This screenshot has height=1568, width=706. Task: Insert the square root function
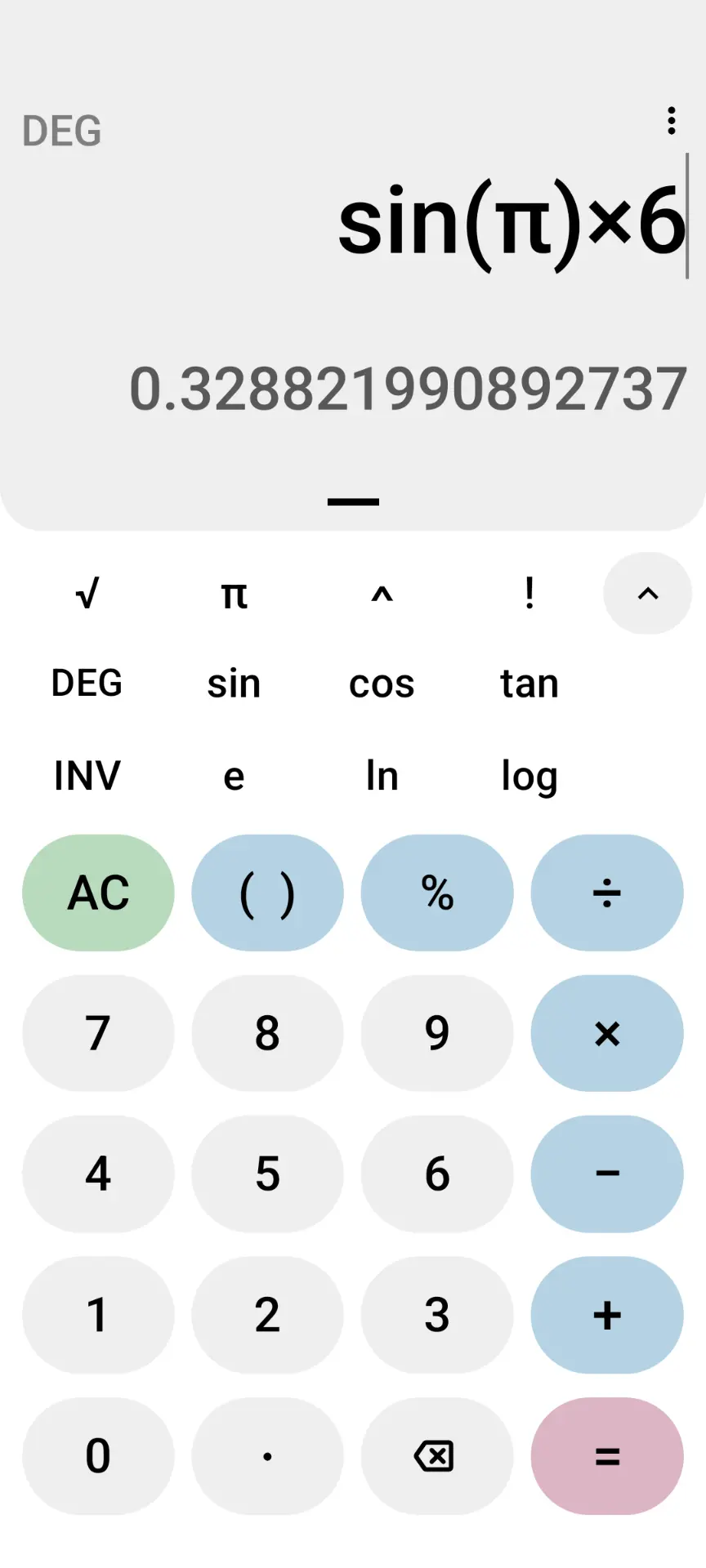click(87, 594)
